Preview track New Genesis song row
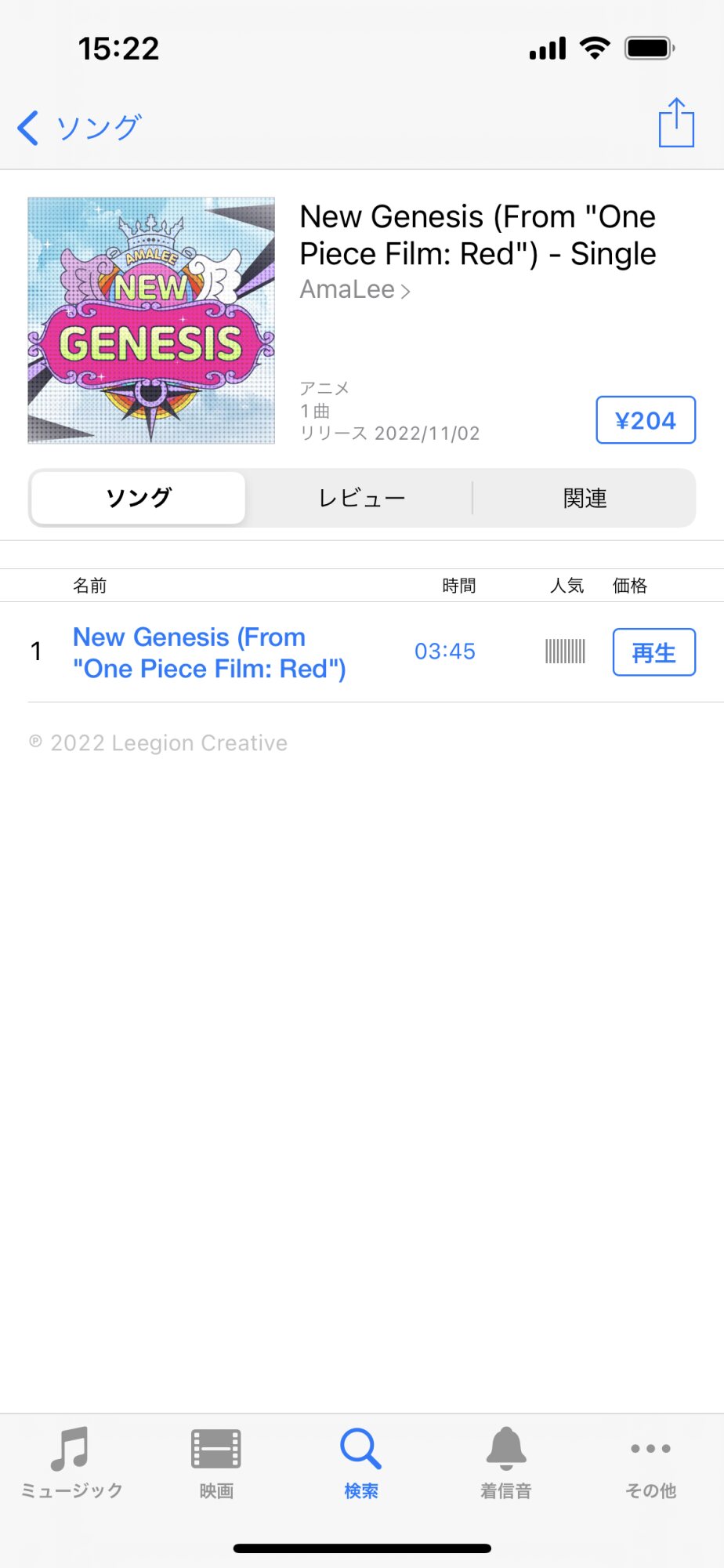Image resolution: width=724 pixels, height=1568 pixels. (x=208, y=652)
